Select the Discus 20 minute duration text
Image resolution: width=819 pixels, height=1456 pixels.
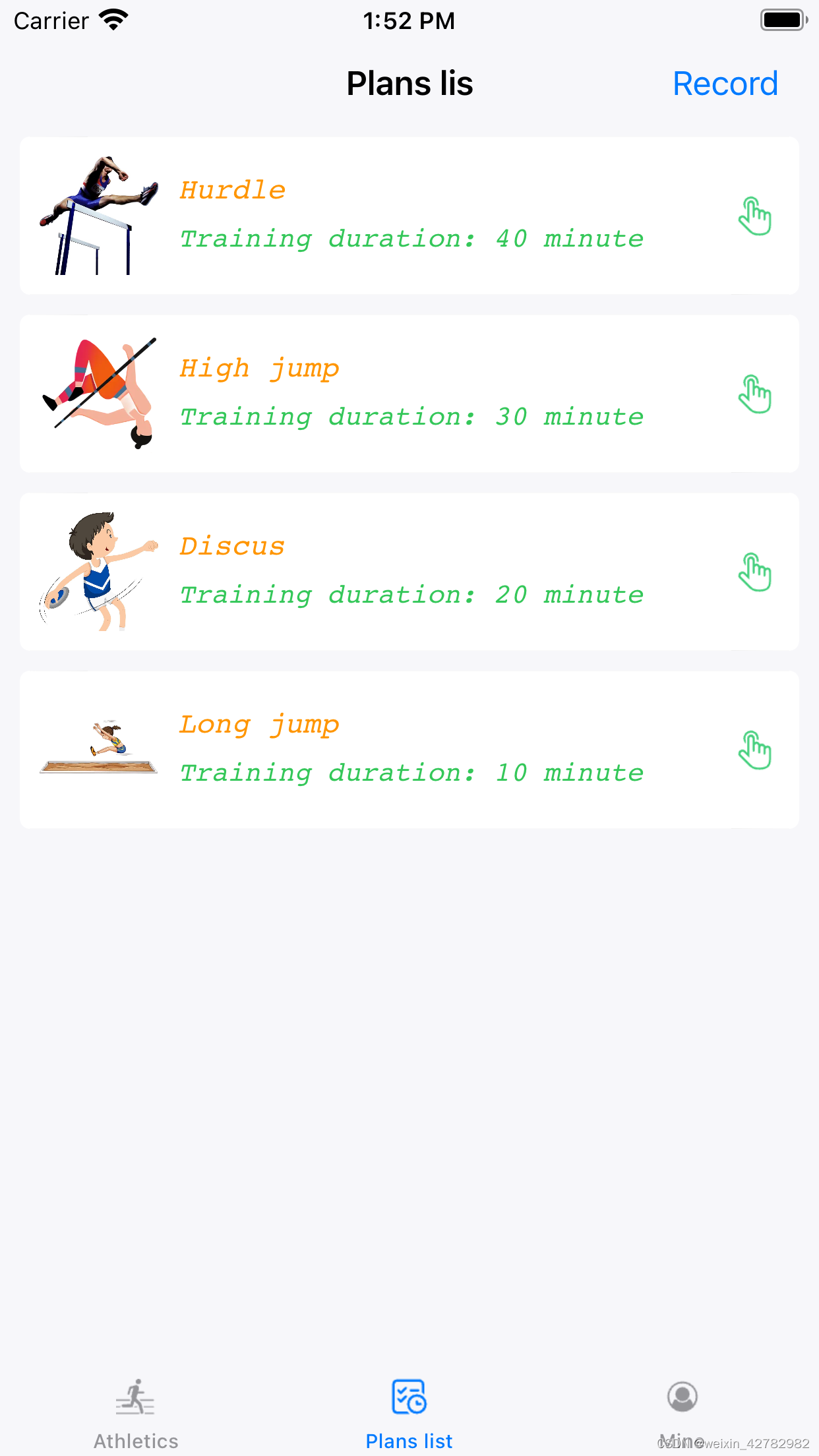coord(411,594)
